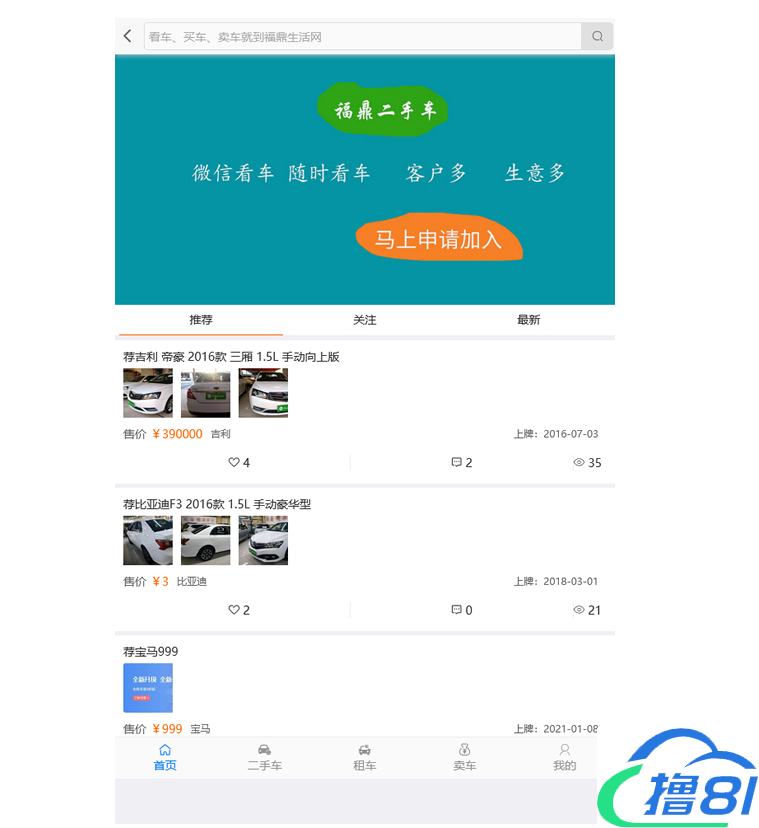Like the 吉利 帝豪 listing

(239, 463)
